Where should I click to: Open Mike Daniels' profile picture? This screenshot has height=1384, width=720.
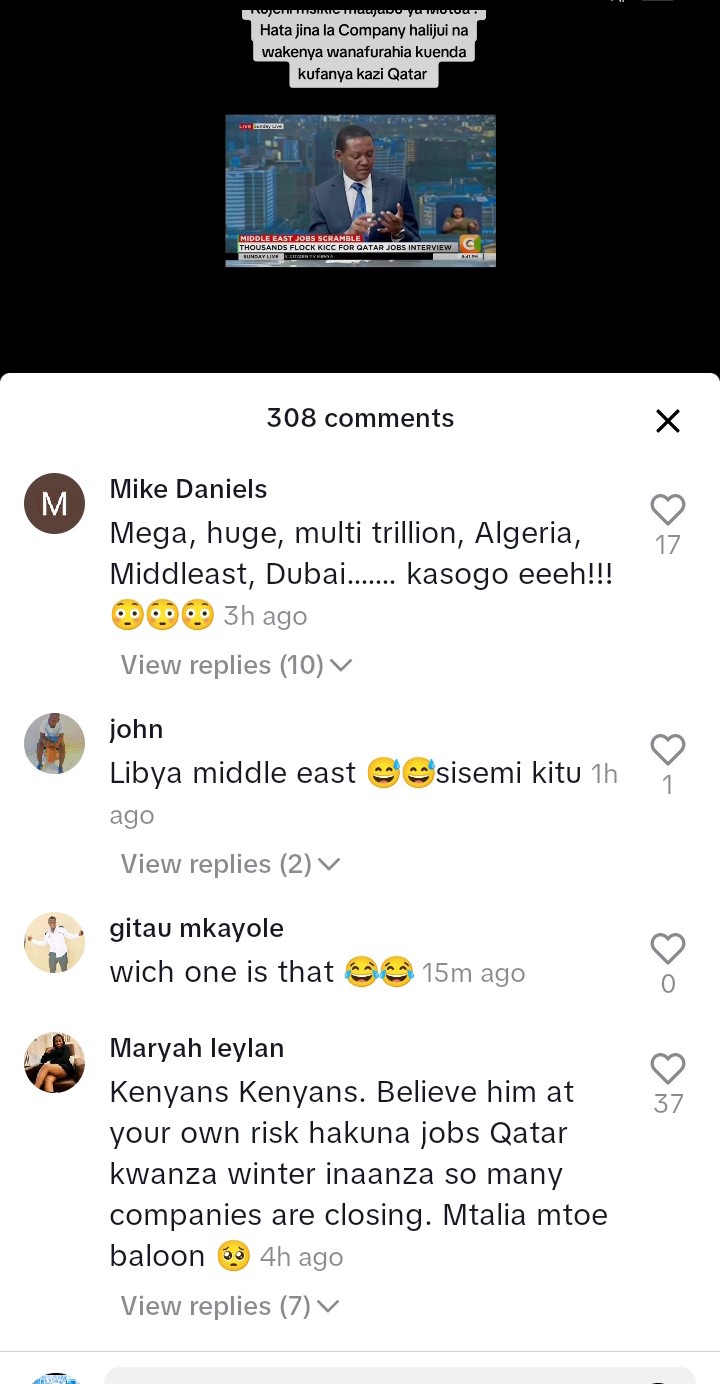click(54, 503)
